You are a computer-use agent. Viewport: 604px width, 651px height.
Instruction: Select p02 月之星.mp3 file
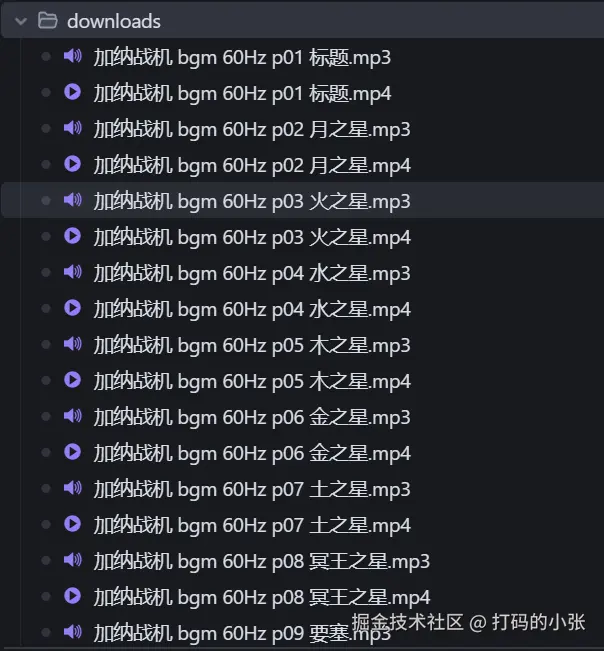[x=251, y=129]
